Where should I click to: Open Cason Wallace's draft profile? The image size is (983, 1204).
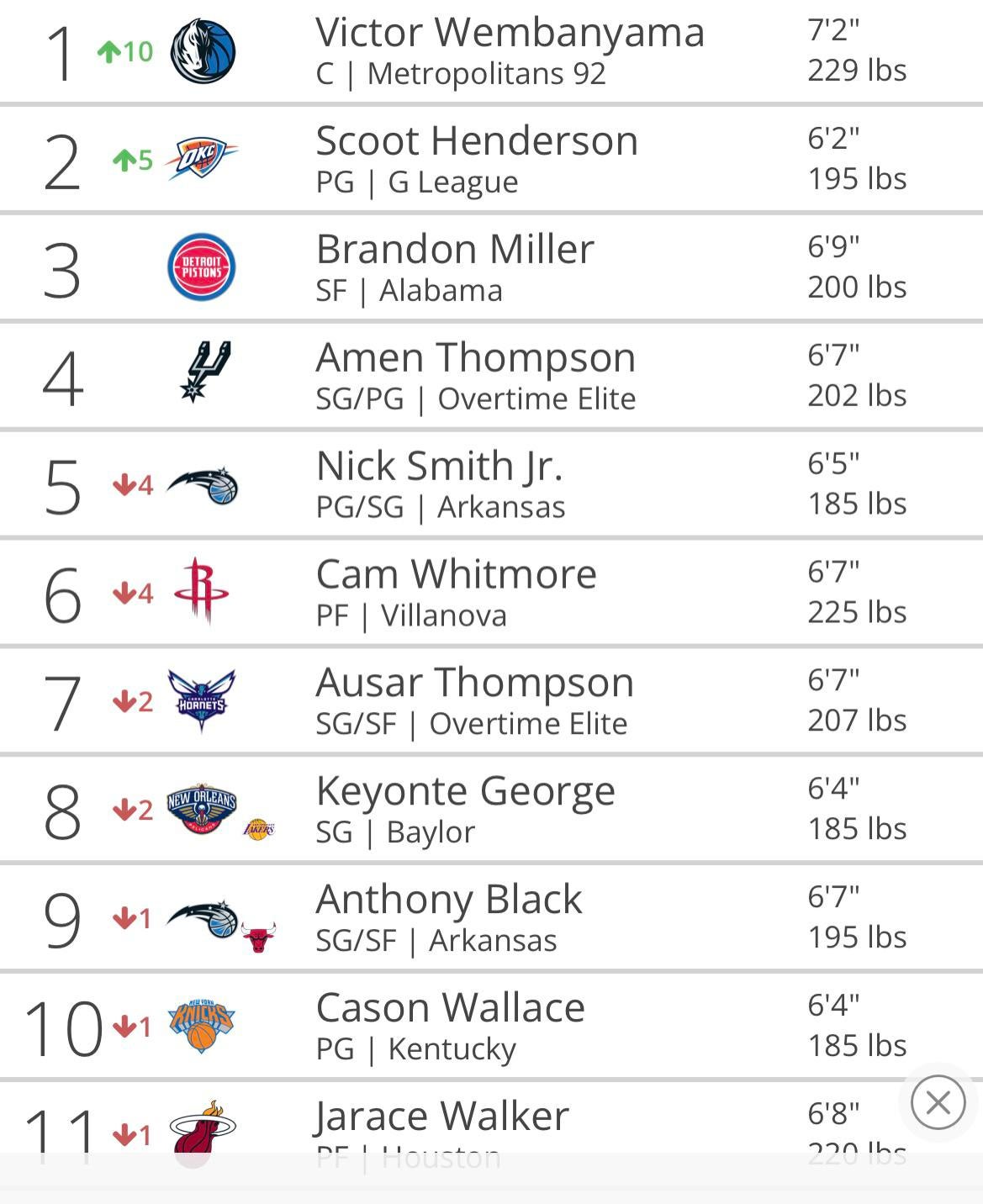pos(450,1010)
